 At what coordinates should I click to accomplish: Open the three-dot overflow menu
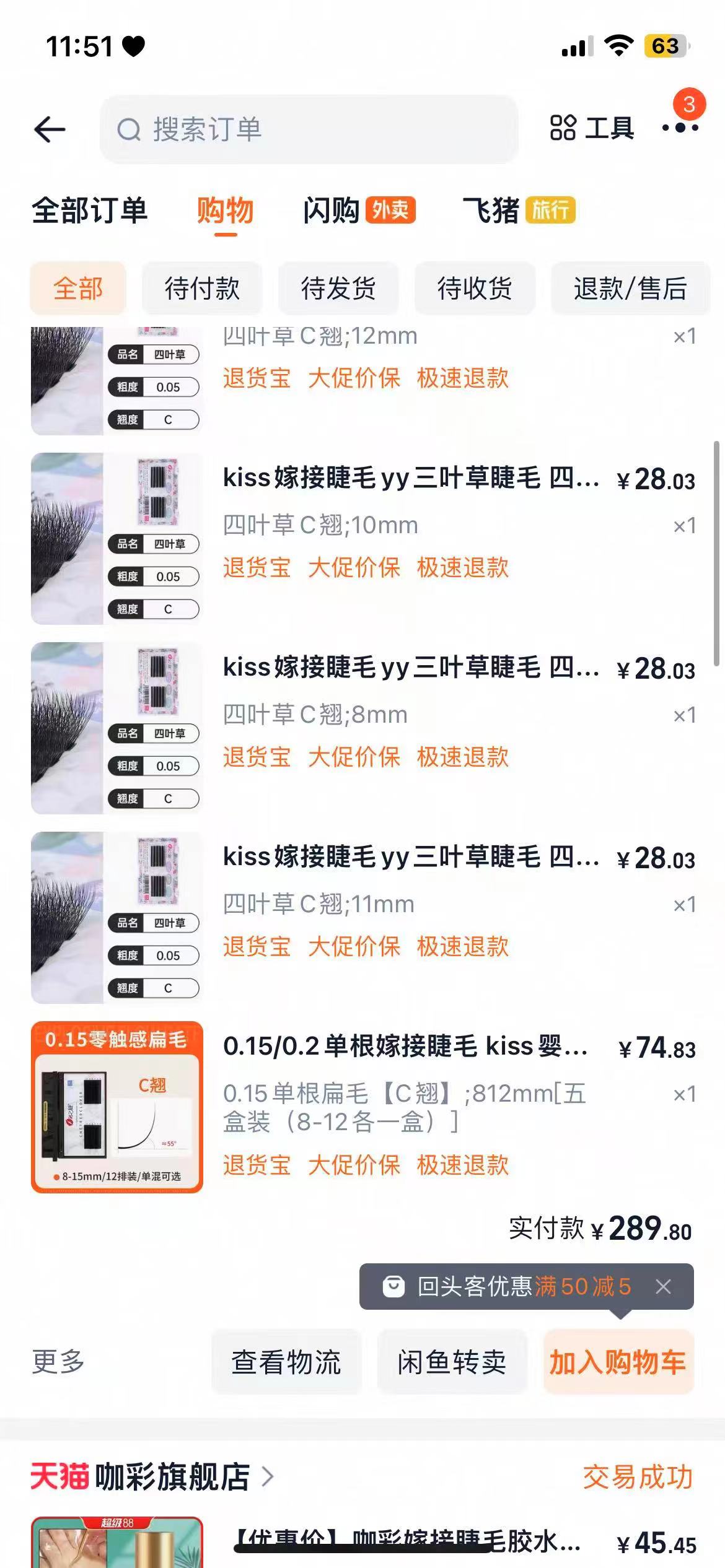680,128
